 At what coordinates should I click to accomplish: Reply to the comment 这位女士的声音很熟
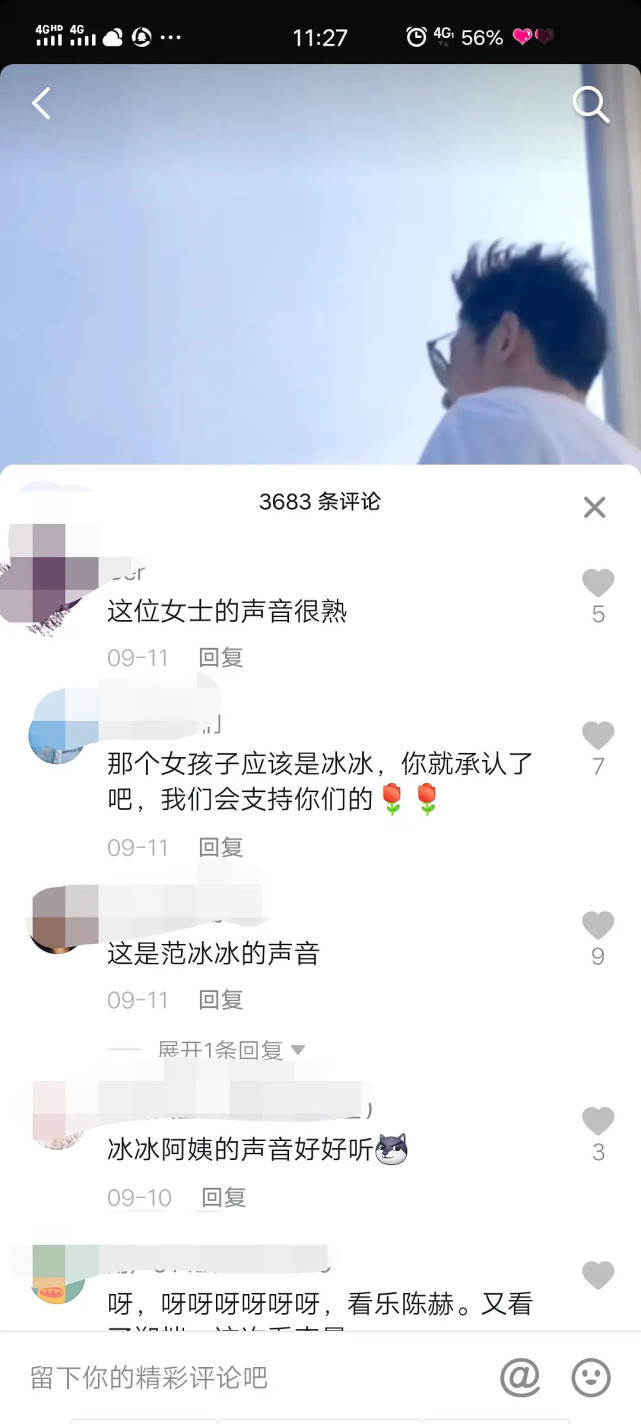(x=221, y=658)
